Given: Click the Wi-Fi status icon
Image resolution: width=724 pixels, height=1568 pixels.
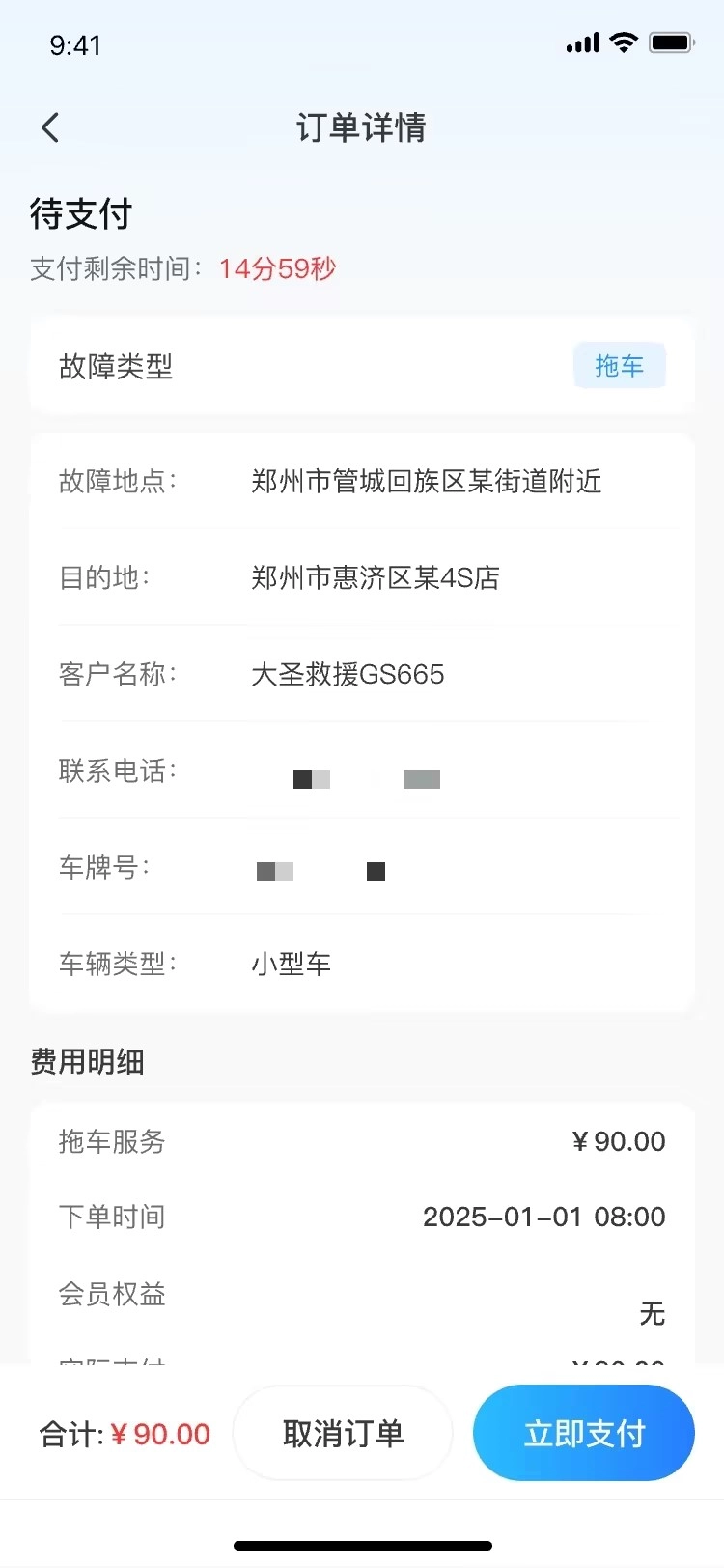Looking at the screenshot, I should click(624, 42).
